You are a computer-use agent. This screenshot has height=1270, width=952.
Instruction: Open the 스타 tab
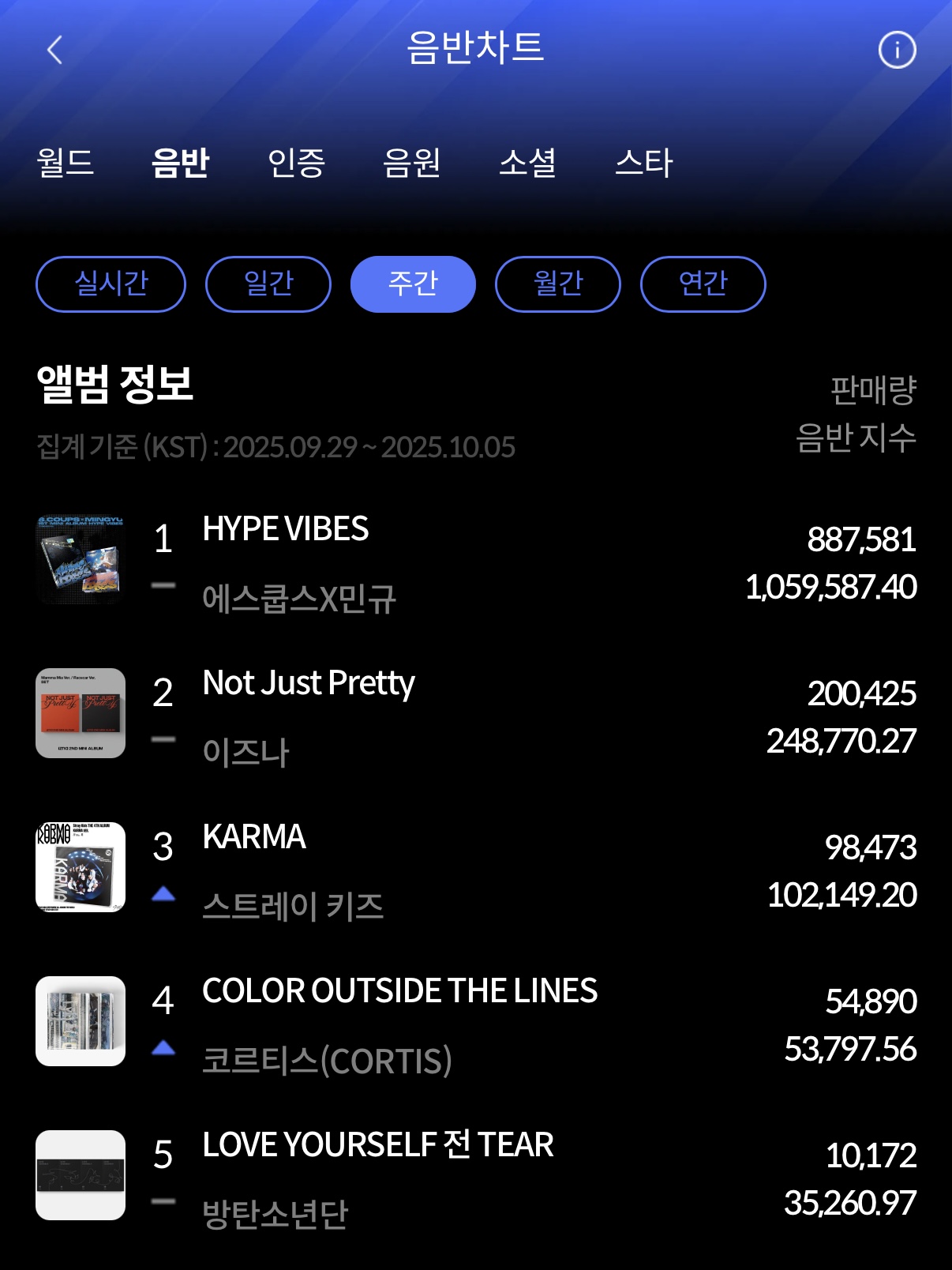(644, 163)
